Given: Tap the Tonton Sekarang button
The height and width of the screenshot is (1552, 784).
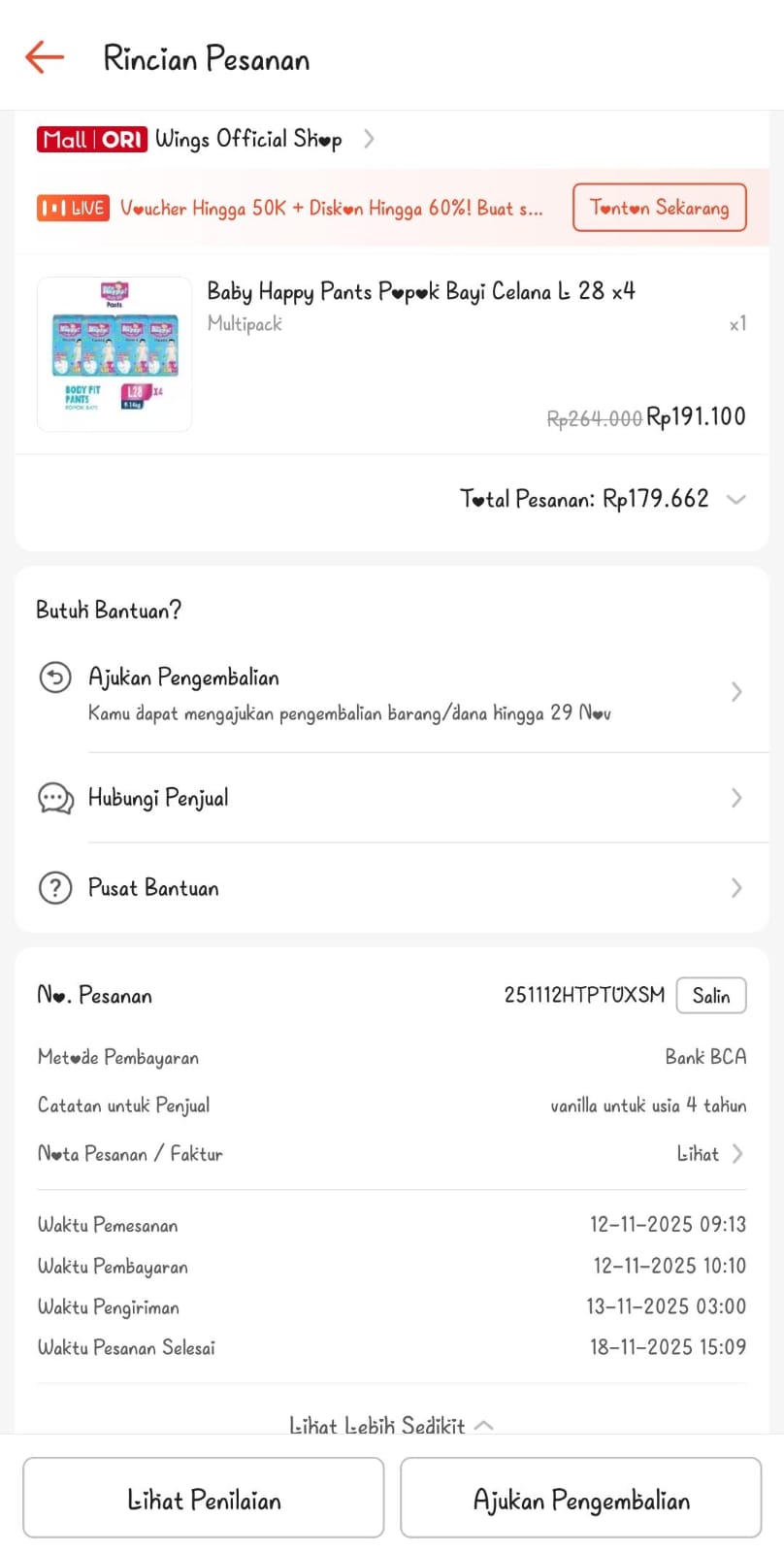Looking at the screenshot, I should pyautogui.click(x=659, y=208).
